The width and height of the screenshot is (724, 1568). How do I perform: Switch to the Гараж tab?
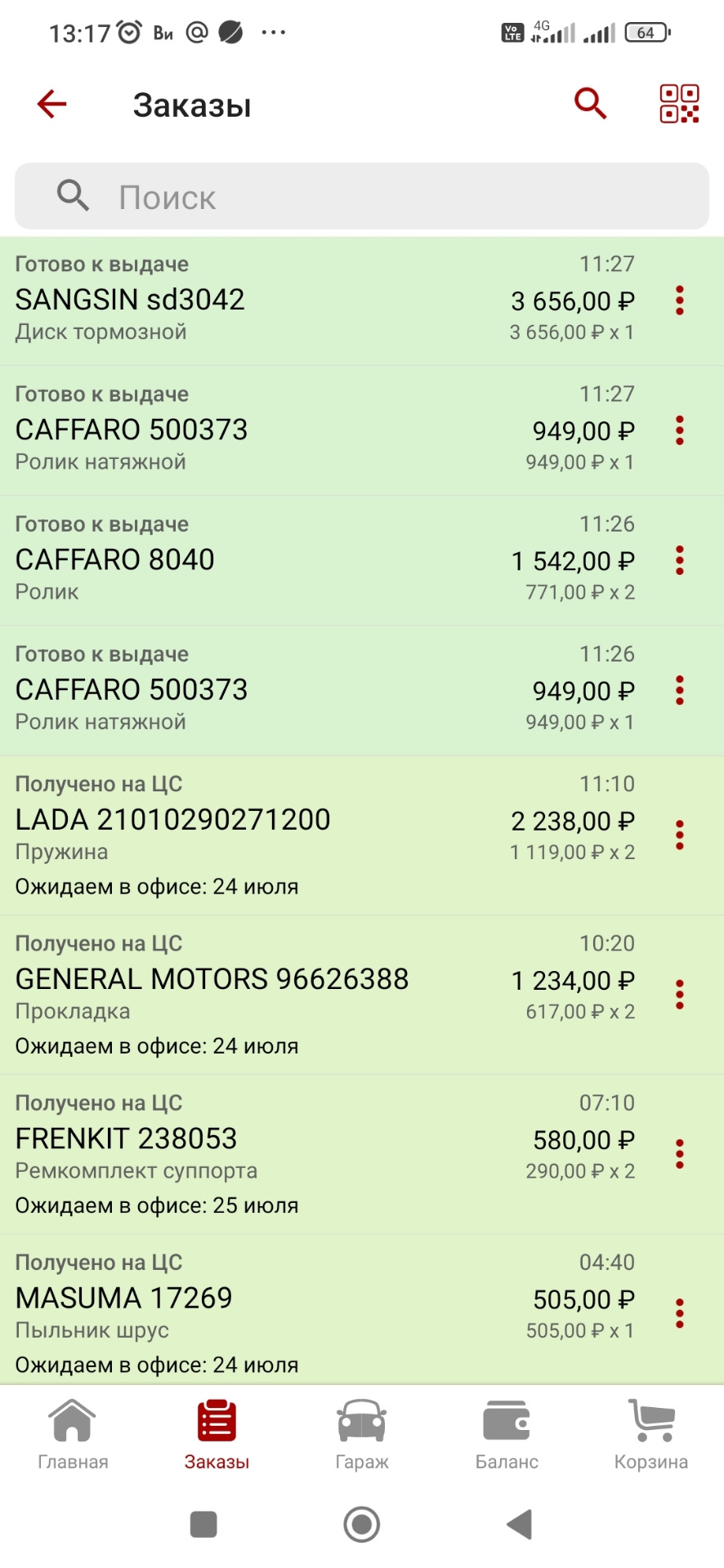[x=362, y=1434]
